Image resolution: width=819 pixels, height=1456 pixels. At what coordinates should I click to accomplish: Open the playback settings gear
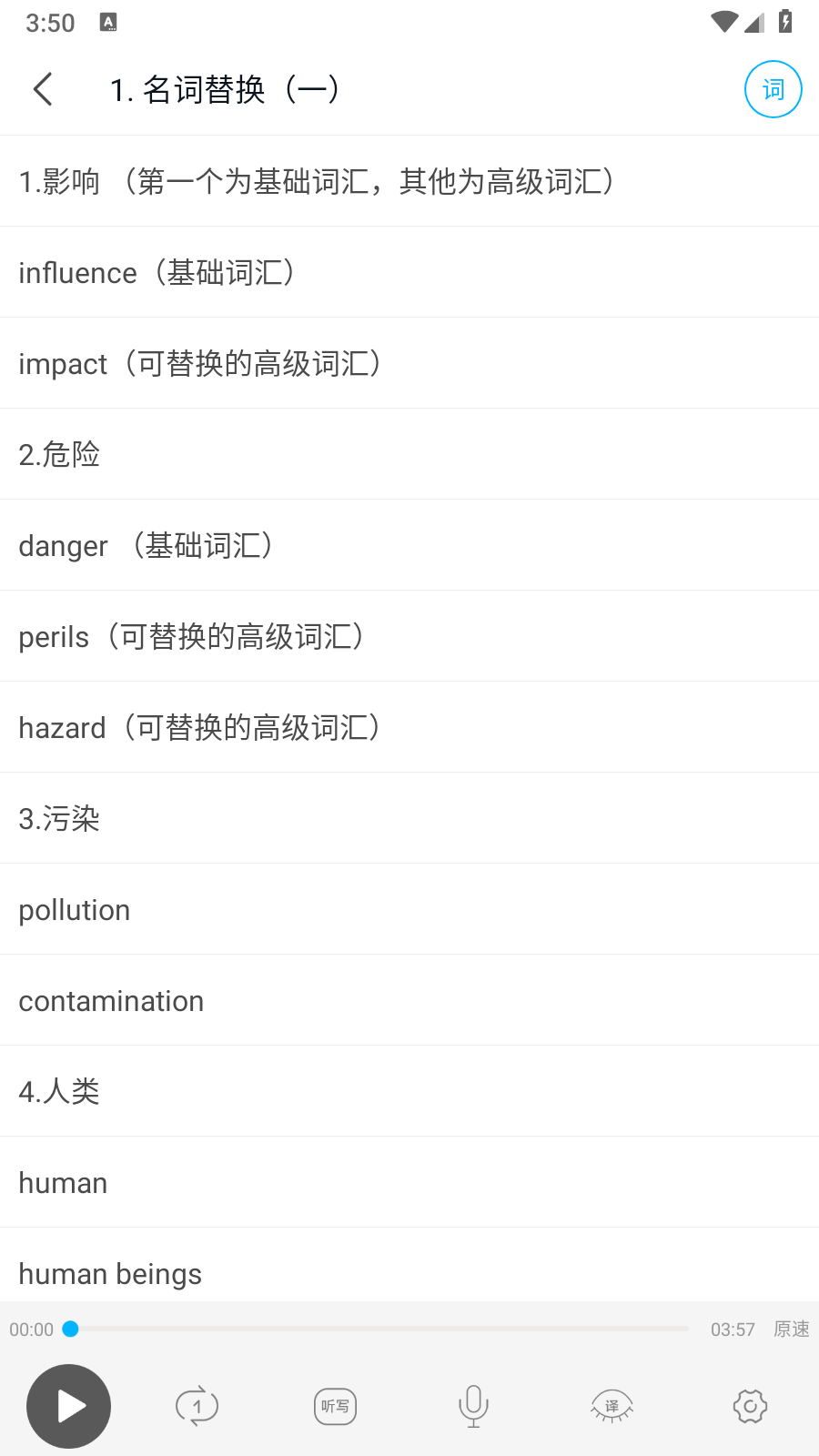[x=750, y=1406]
